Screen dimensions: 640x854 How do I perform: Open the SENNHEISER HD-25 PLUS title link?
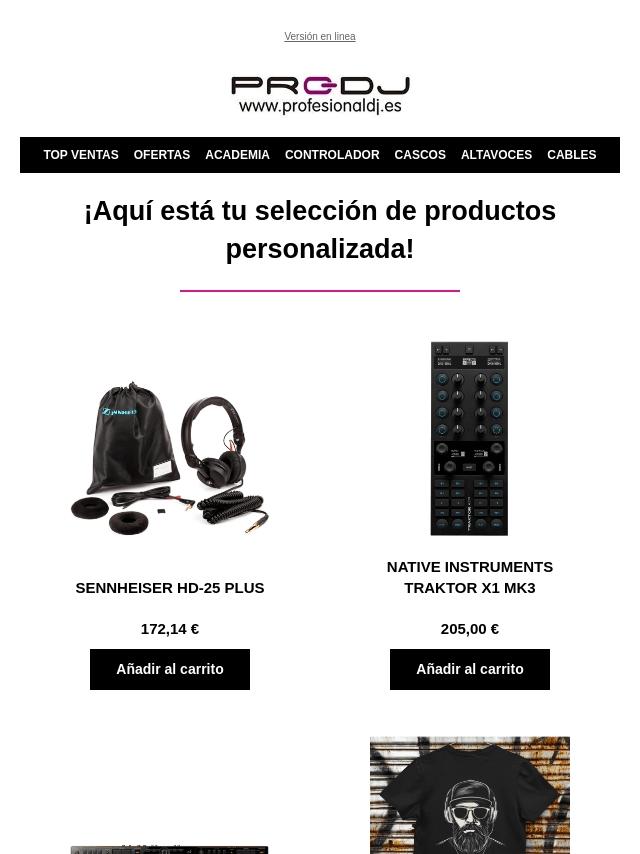170,587
